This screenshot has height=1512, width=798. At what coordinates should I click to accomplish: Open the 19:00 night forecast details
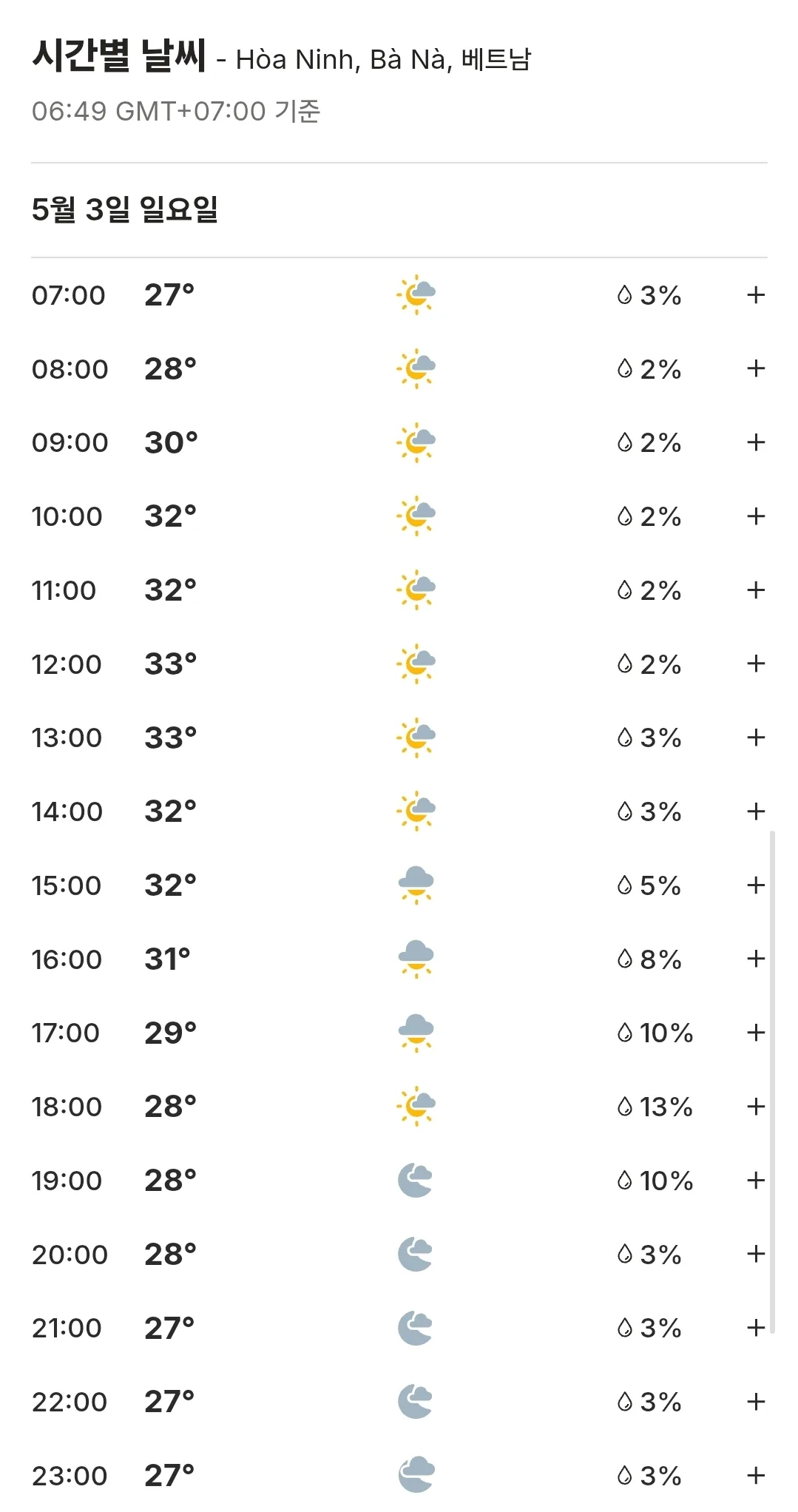pyautogui.click(x=755, y=1181)
